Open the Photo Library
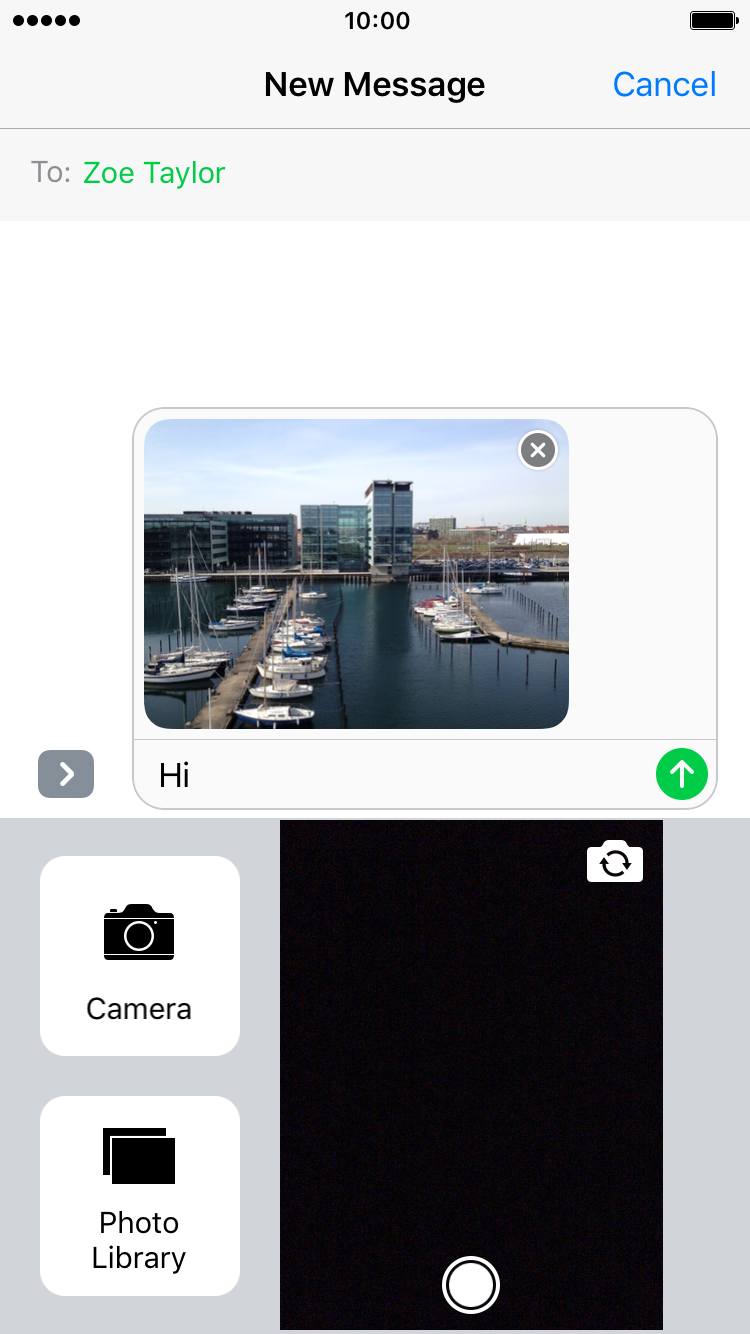The width and height of the screenshot is (750, 1334). (140, 1196)
